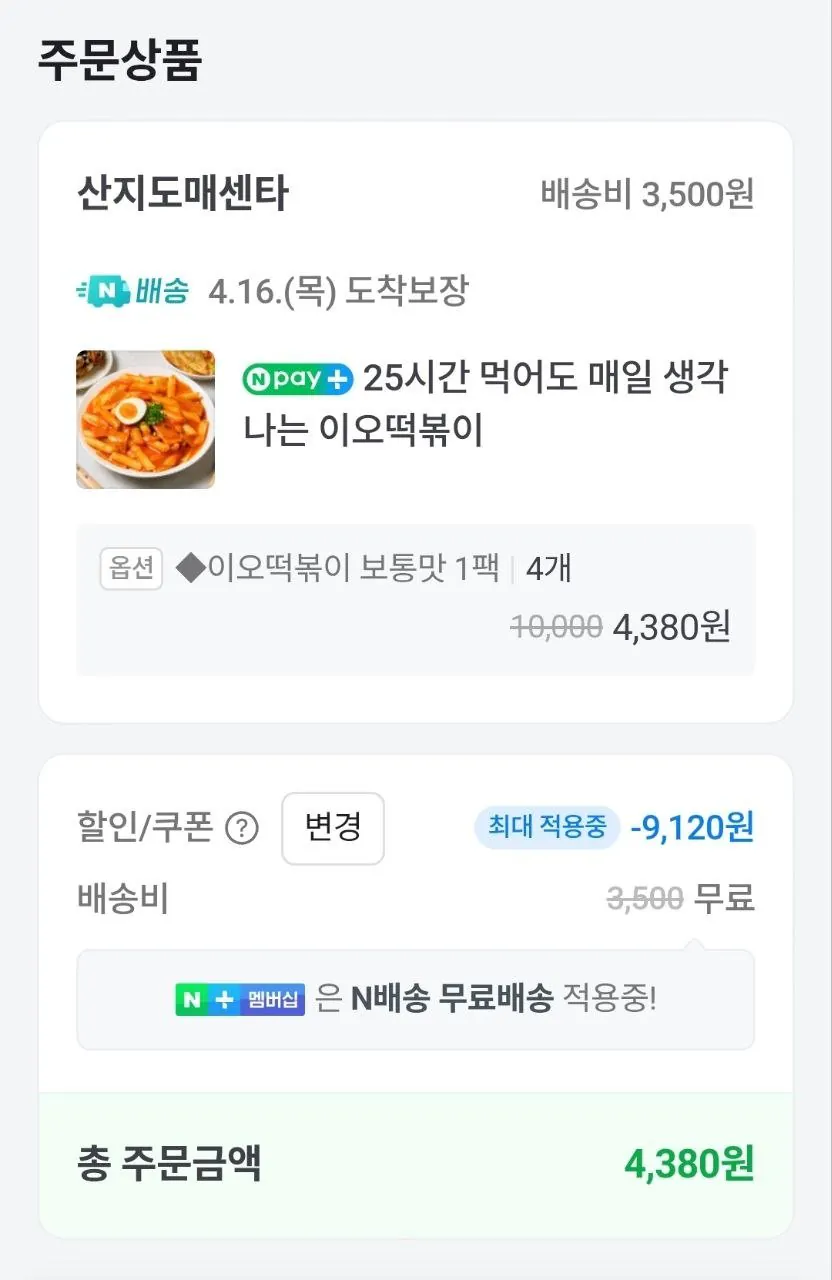Click the discounted price 4,380원
The image size is (832, 1280).
click(x=671, y=628)
